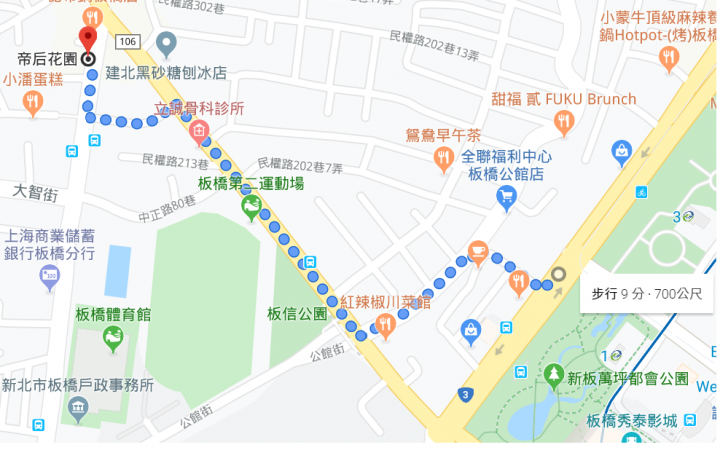Viewport: 720px width, 450px height.
Task: Select the 新北市板橋戶政事務所 government marker
Action: pos(78,408)
